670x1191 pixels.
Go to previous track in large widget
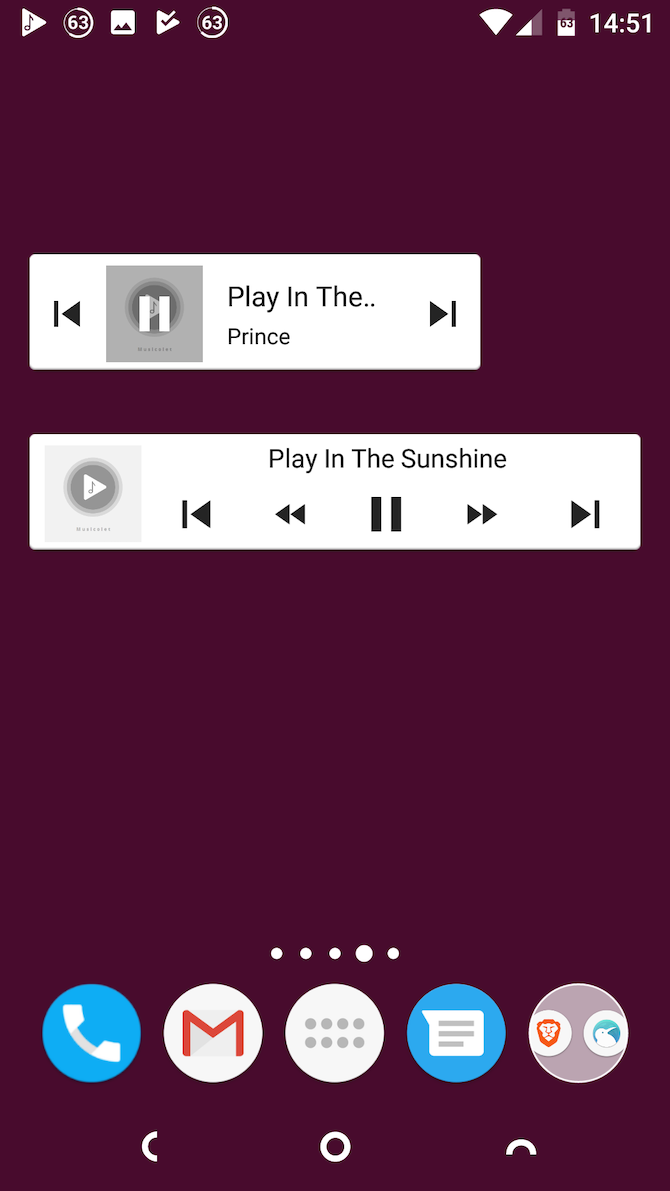tap(197, 514)
